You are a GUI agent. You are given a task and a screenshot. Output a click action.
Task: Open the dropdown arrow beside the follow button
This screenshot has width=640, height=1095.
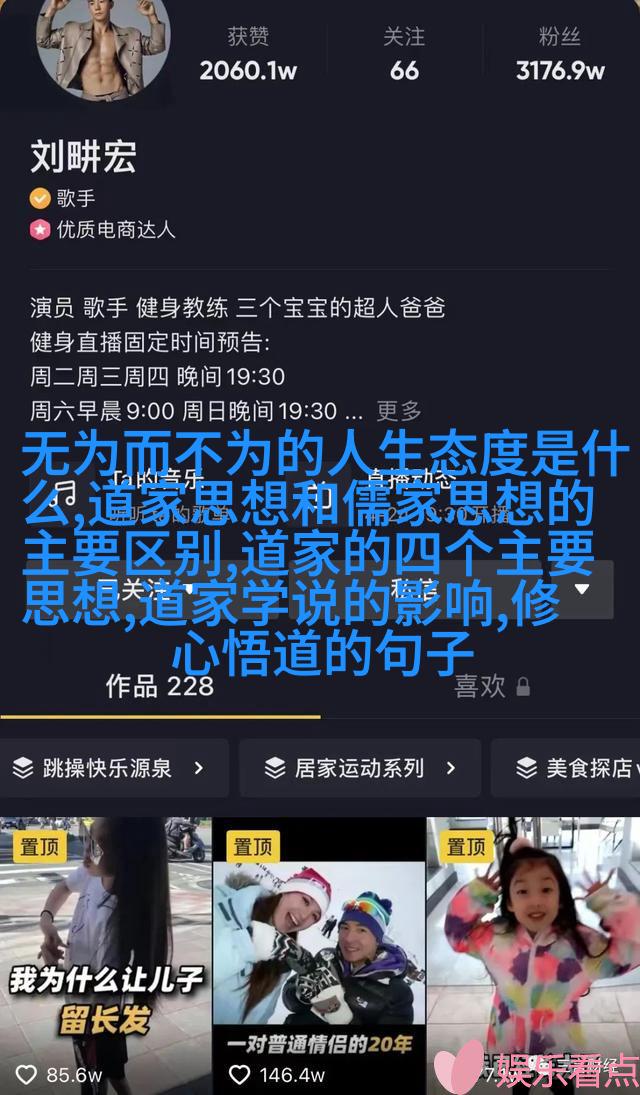[x=582, y=588]
